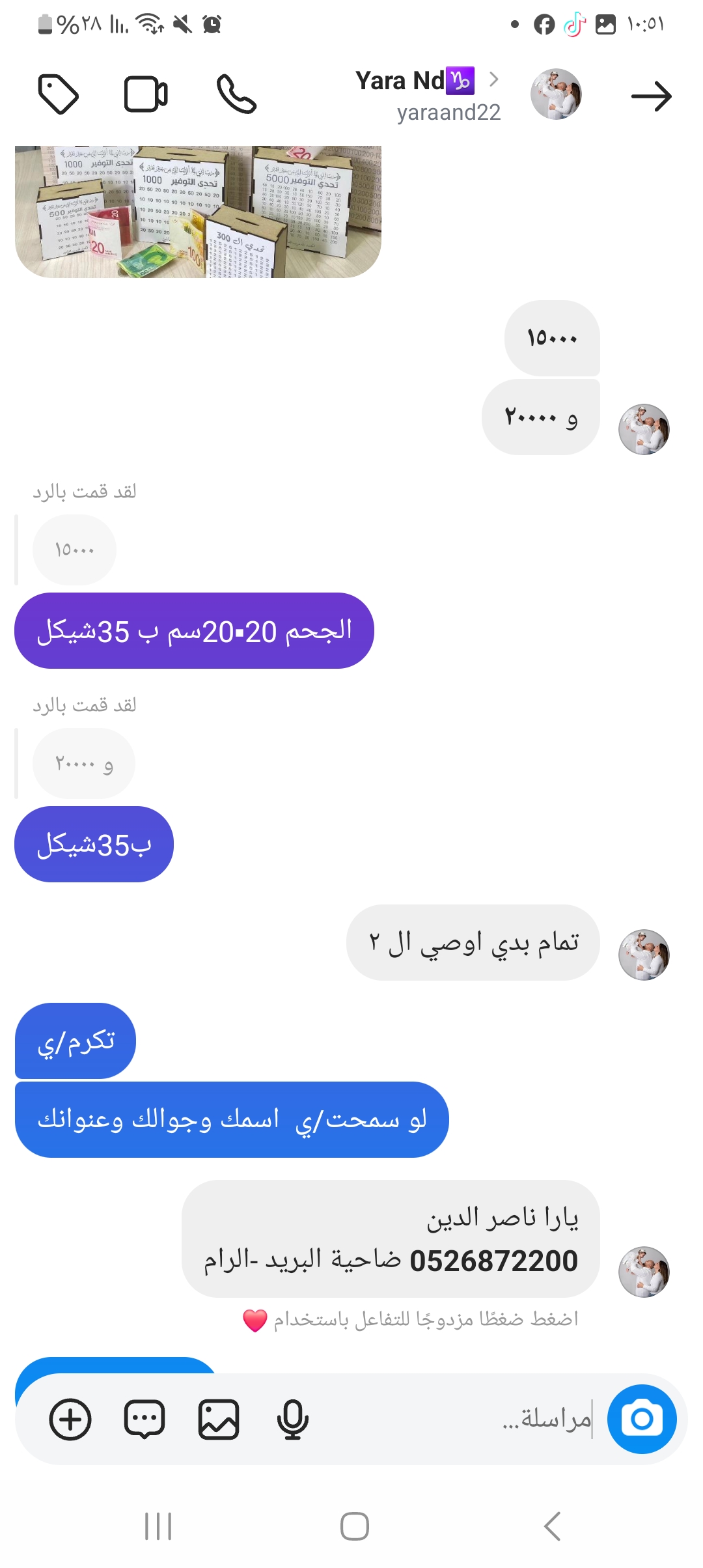Tap the phone number 0526872200 in the message

493,1261
